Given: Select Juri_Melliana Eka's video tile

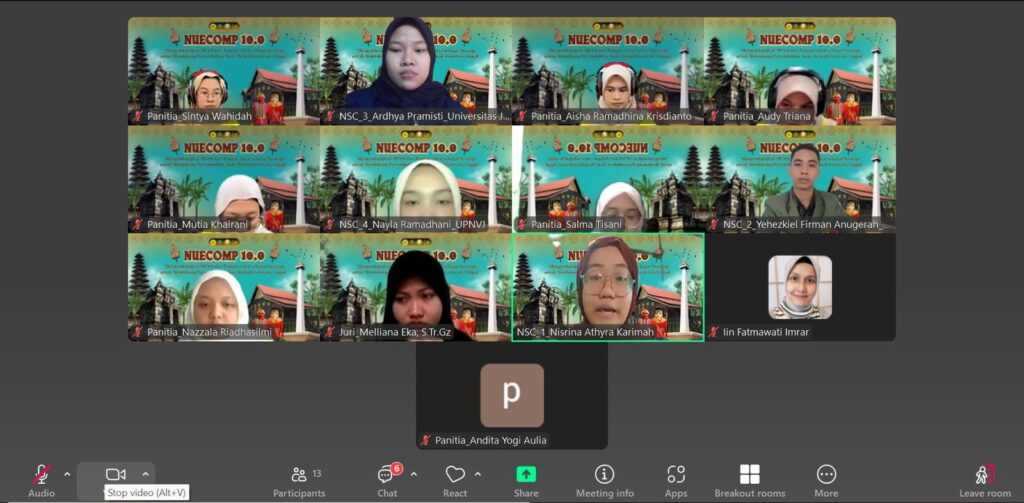Looking at the screenshot, I should click(x=415, y=285).
